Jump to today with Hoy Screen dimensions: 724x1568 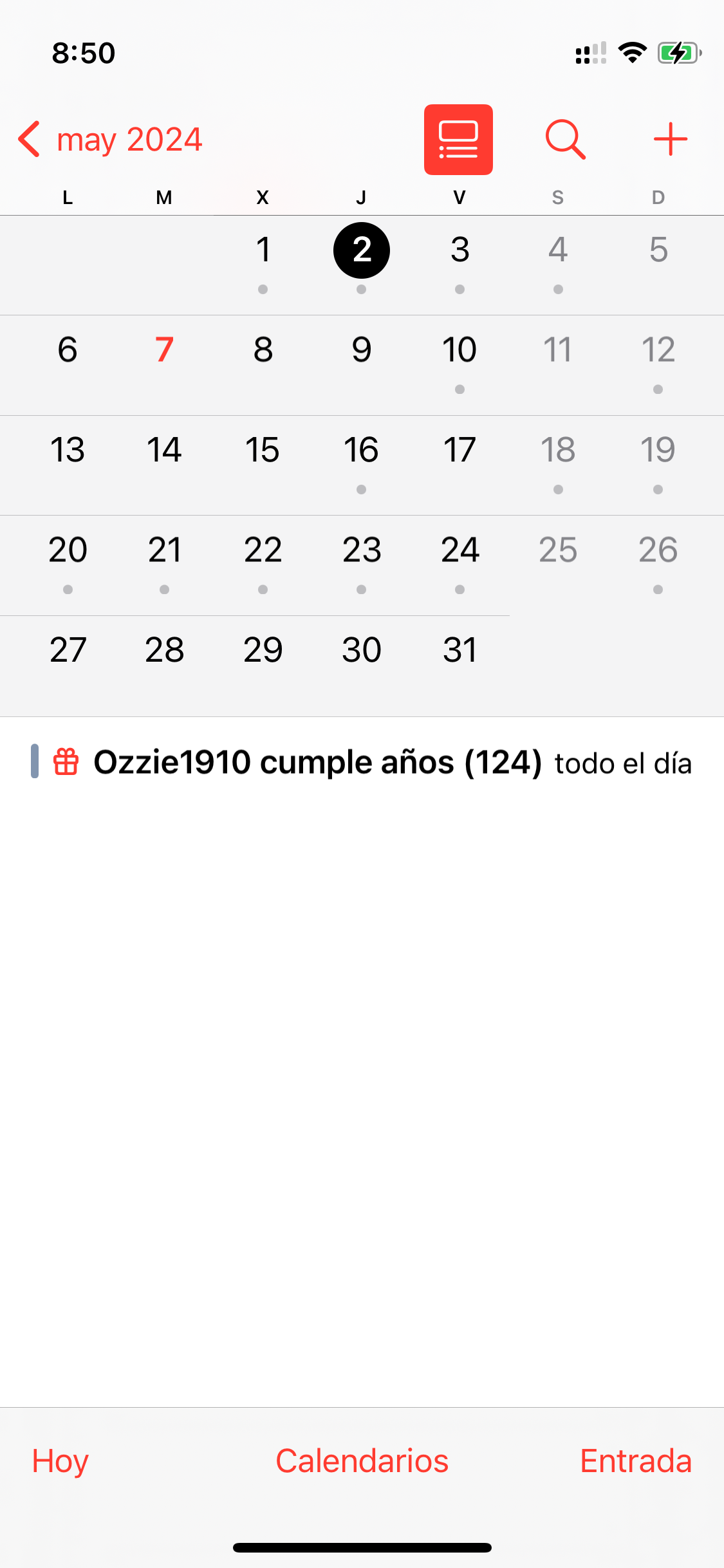click(60, 1461)
